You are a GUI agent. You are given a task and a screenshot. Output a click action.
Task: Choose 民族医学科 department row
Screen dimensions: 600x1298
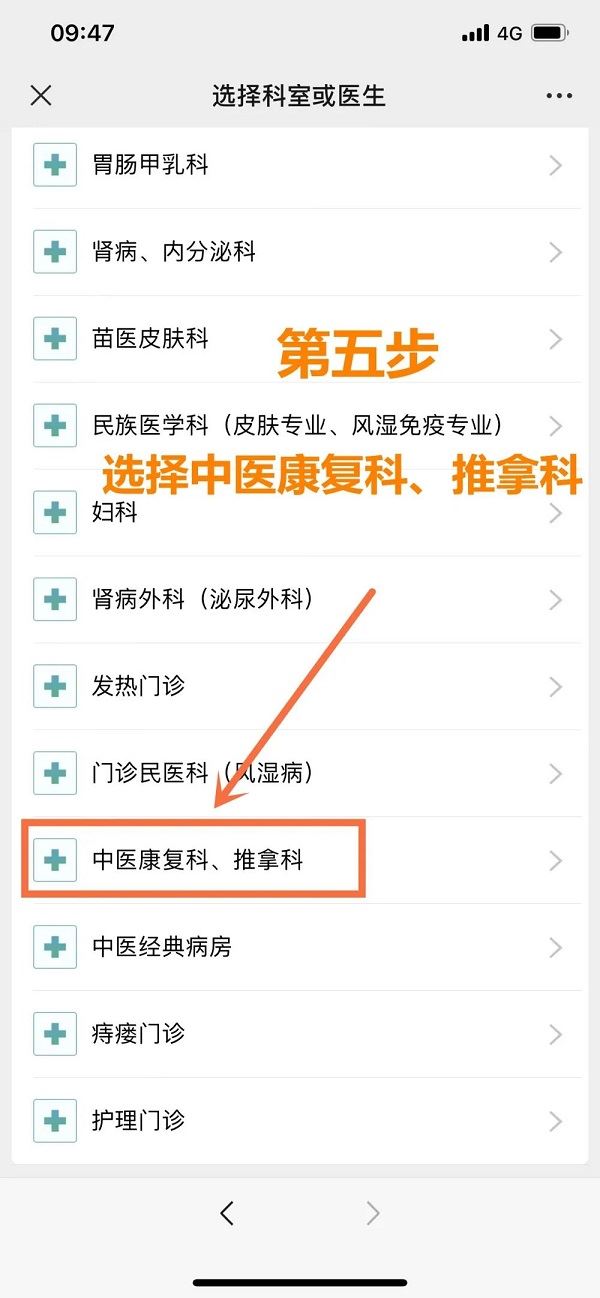[300, 426]
